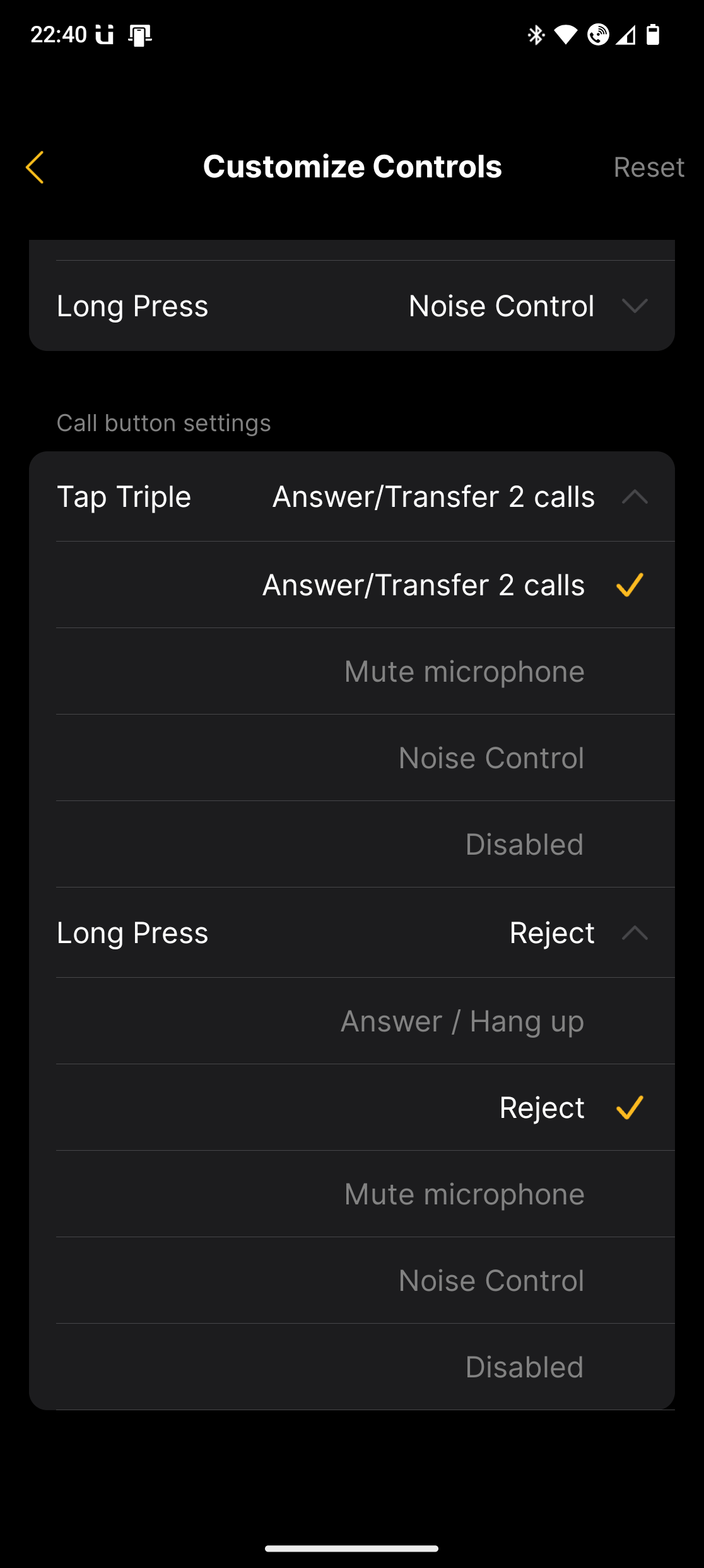Viewport: 704px width, 1568px height.
Task: Pick Noise Control under Long Press Reject
Action: pos(491,1281)
